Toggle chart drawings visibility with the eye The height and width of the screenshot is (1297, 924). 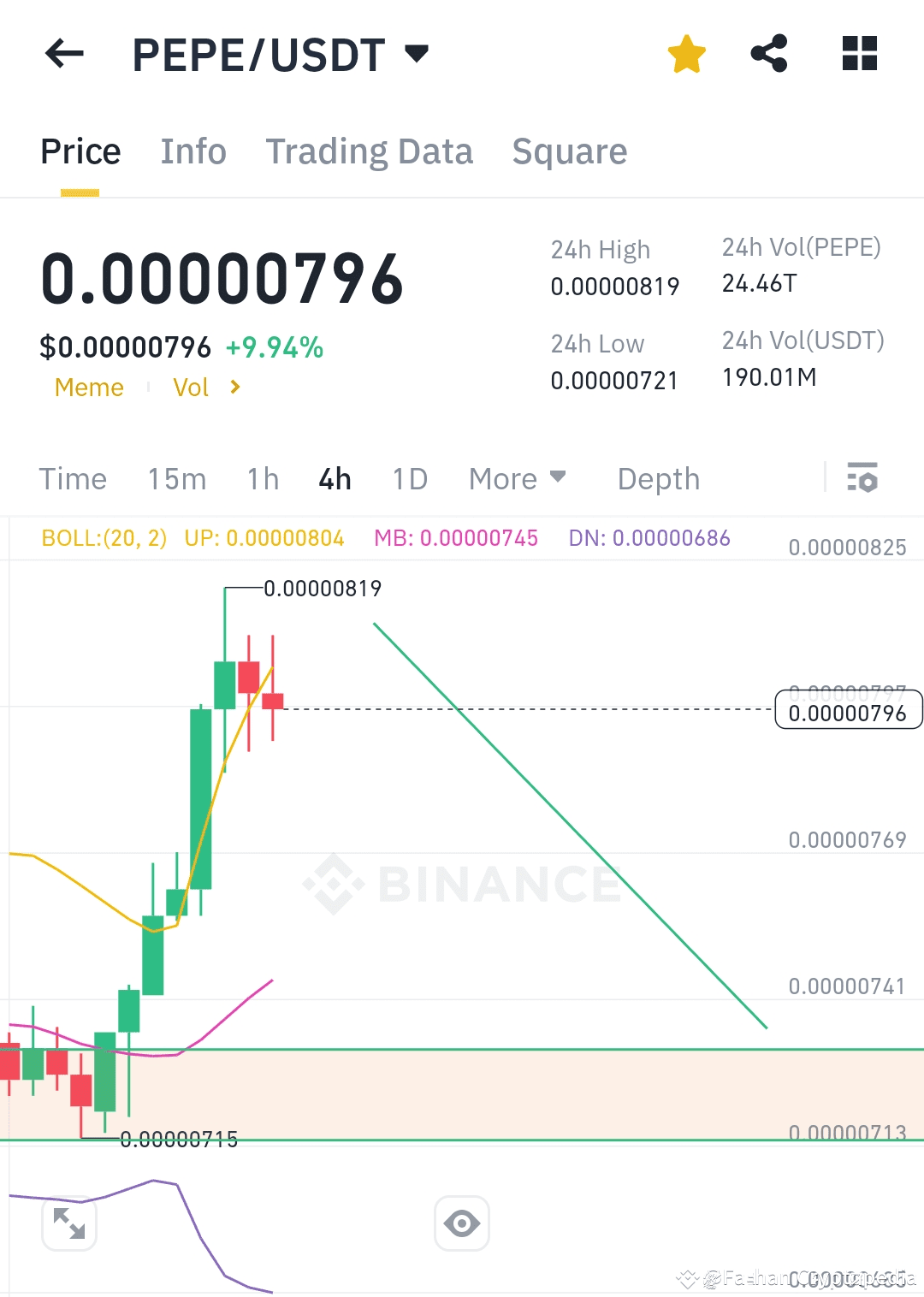(462, 1223)
